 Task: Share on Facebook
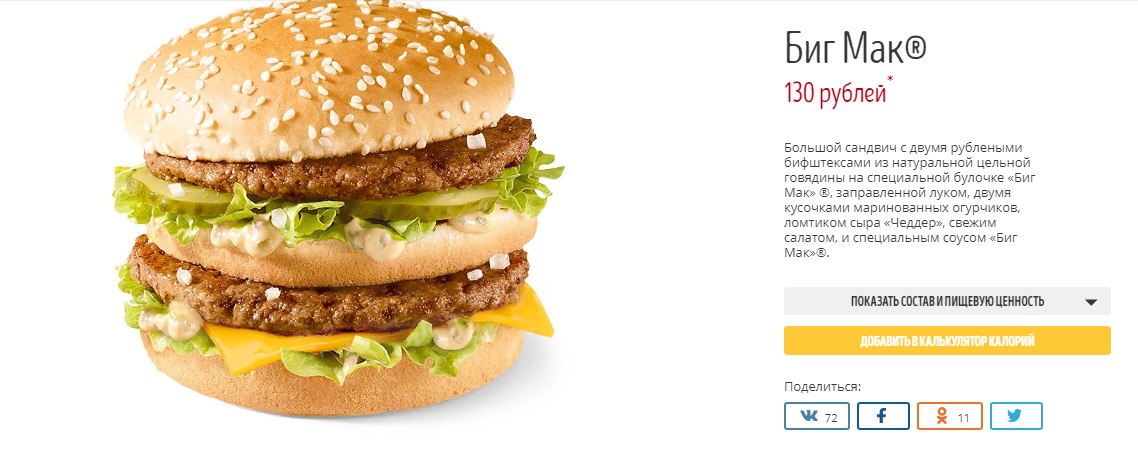click(x=883, y=416)
